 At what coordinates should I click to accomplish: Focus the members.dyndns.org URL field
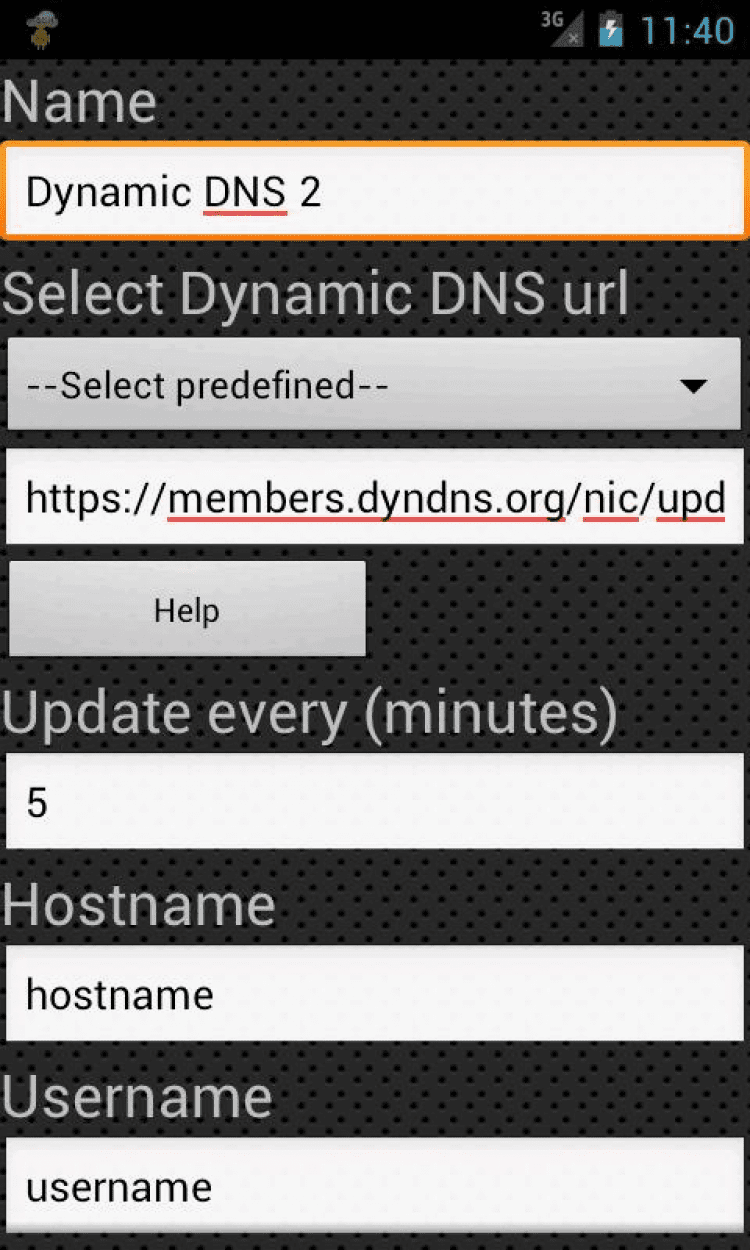pos(375,497)
